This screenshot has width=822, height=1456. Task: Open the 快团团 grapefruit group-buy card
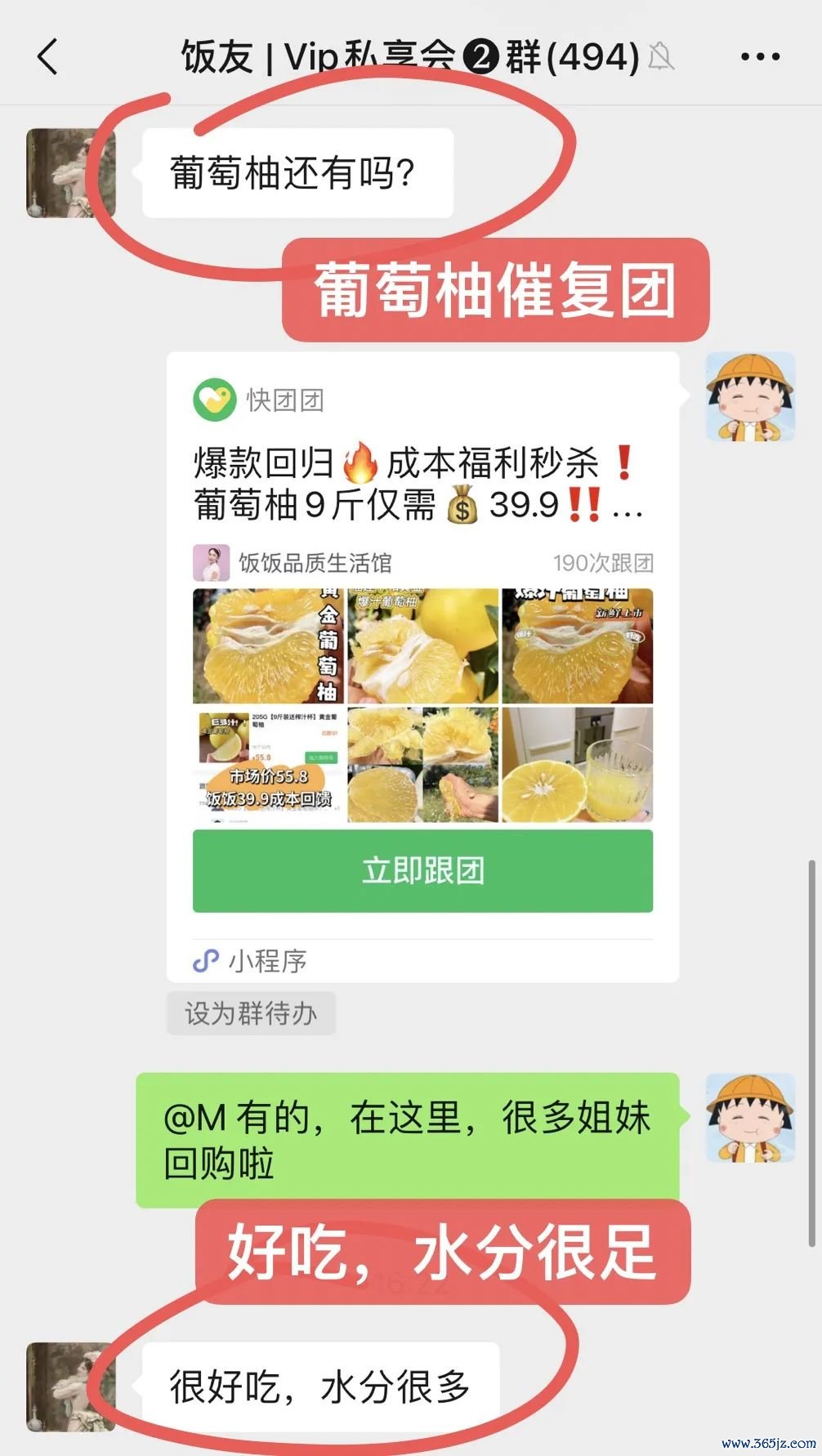(422, 484)
